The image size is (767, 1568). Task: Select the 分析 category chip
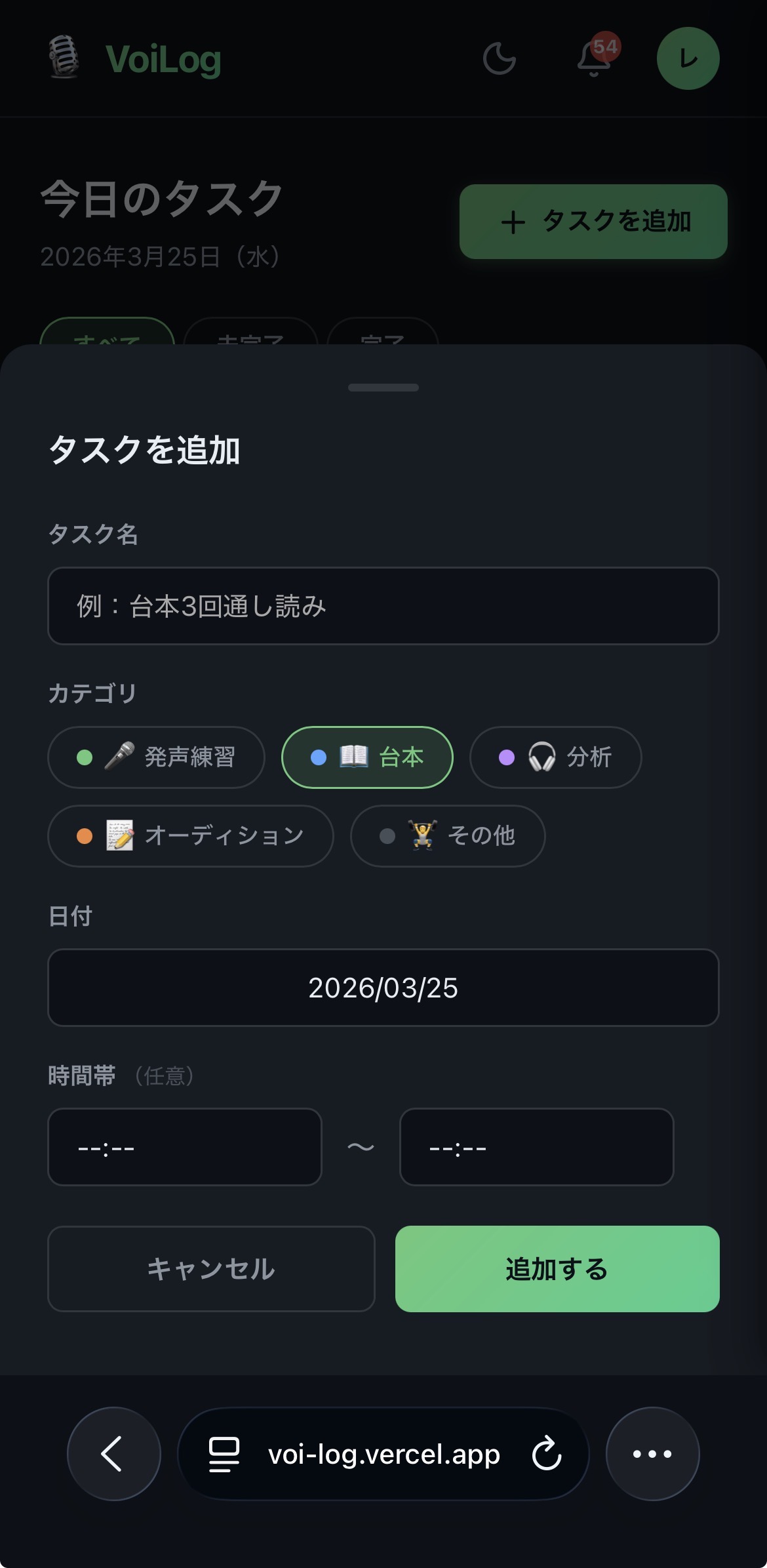(x=555, y=757)
